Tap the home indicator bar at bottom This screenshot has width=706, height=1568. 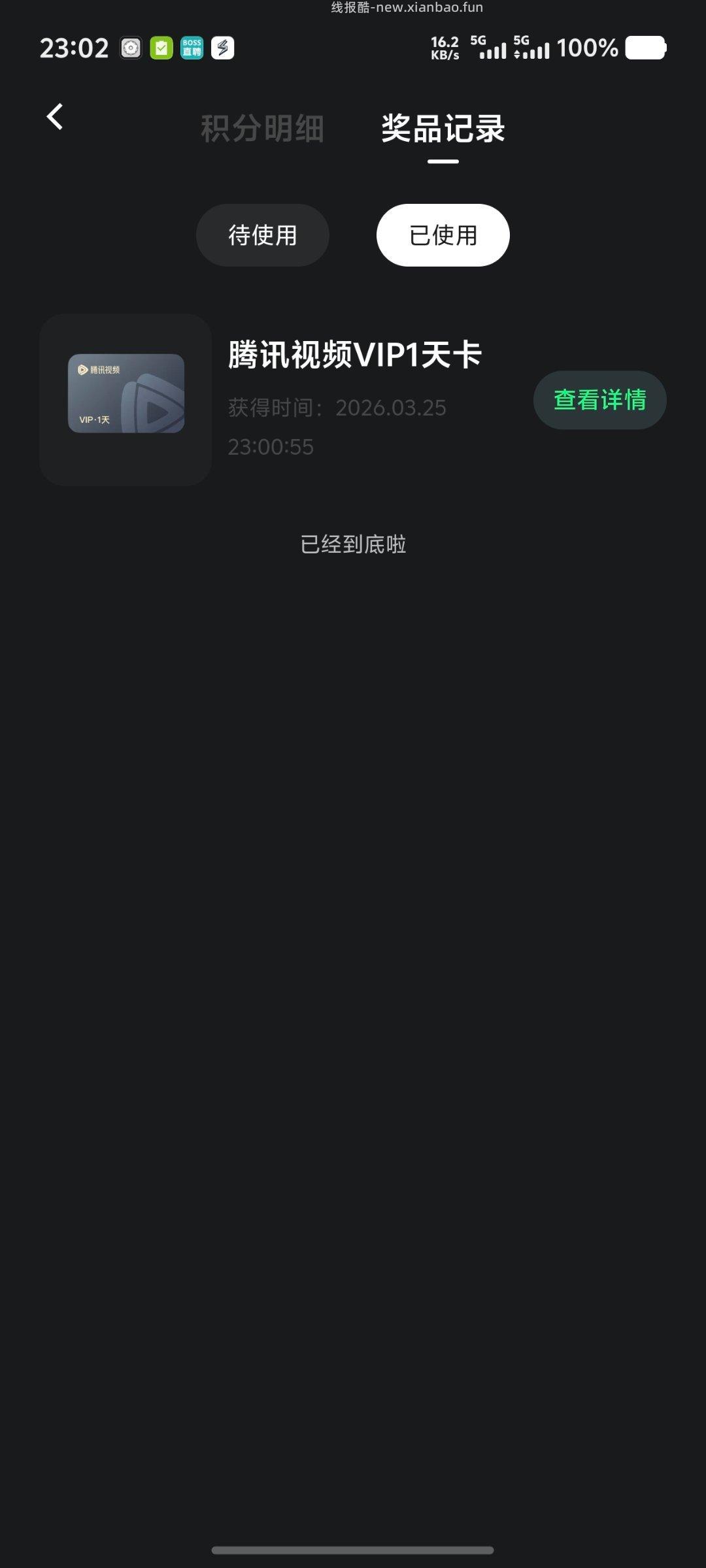click(353, 1549)
